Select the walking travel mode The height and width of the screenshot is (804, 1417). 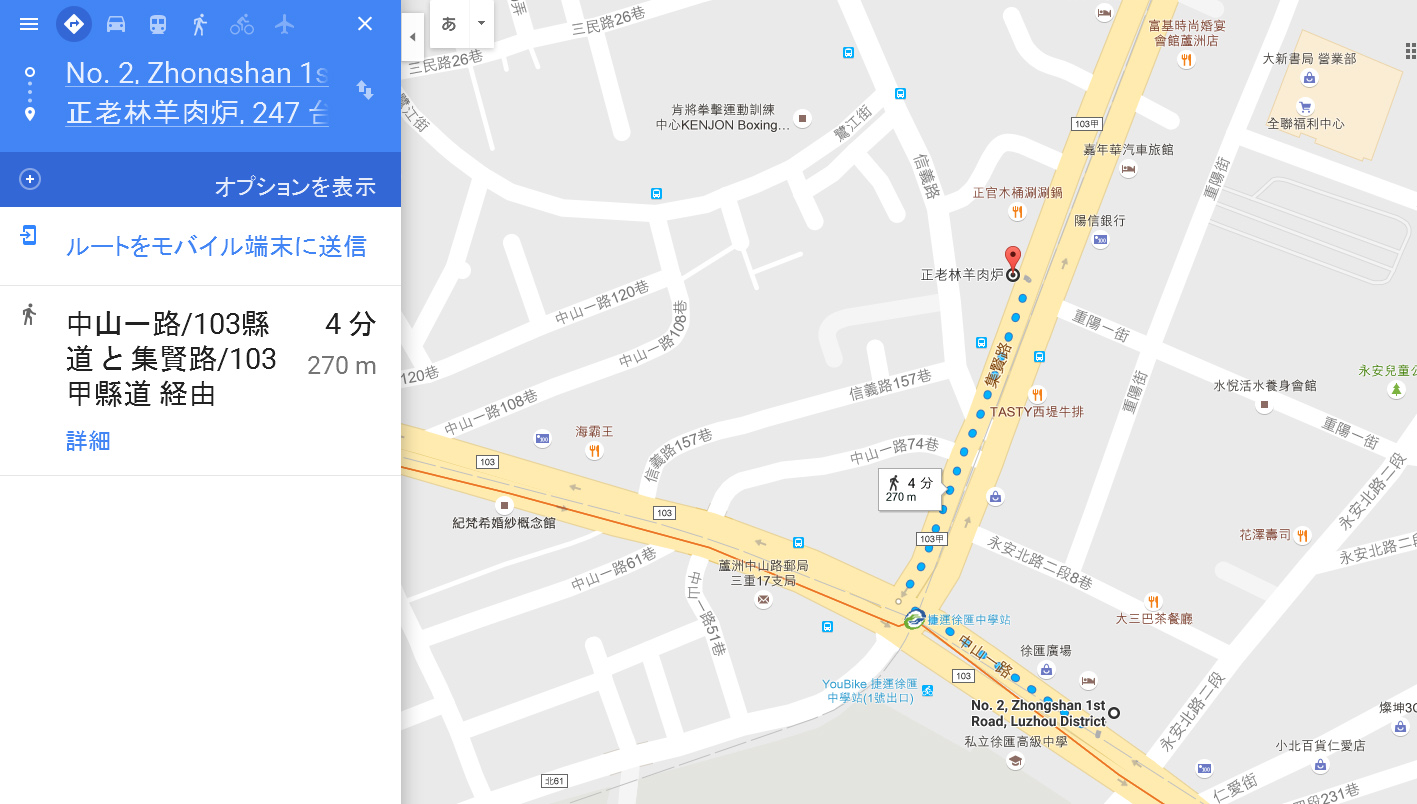200,24
